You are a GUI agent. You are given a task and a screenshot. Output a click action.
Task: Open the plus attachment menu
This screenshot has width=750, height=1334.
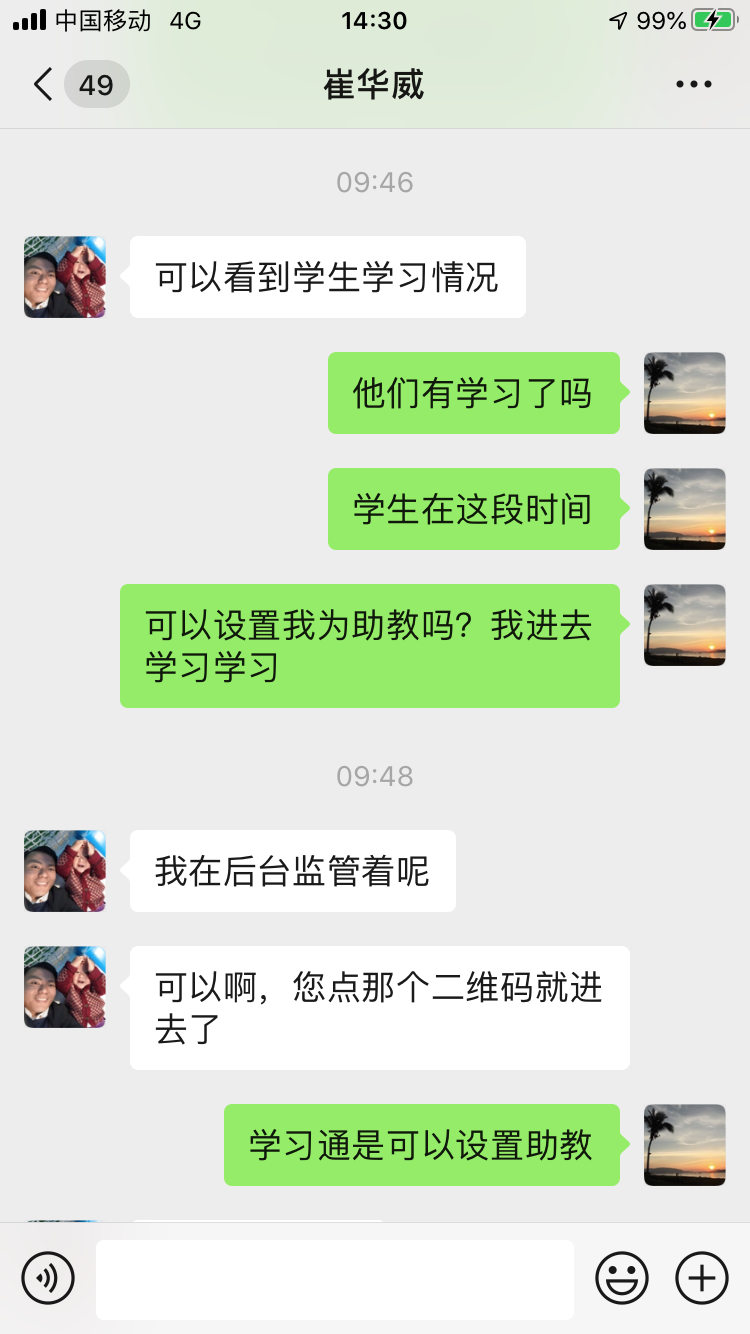point(702,1278)
